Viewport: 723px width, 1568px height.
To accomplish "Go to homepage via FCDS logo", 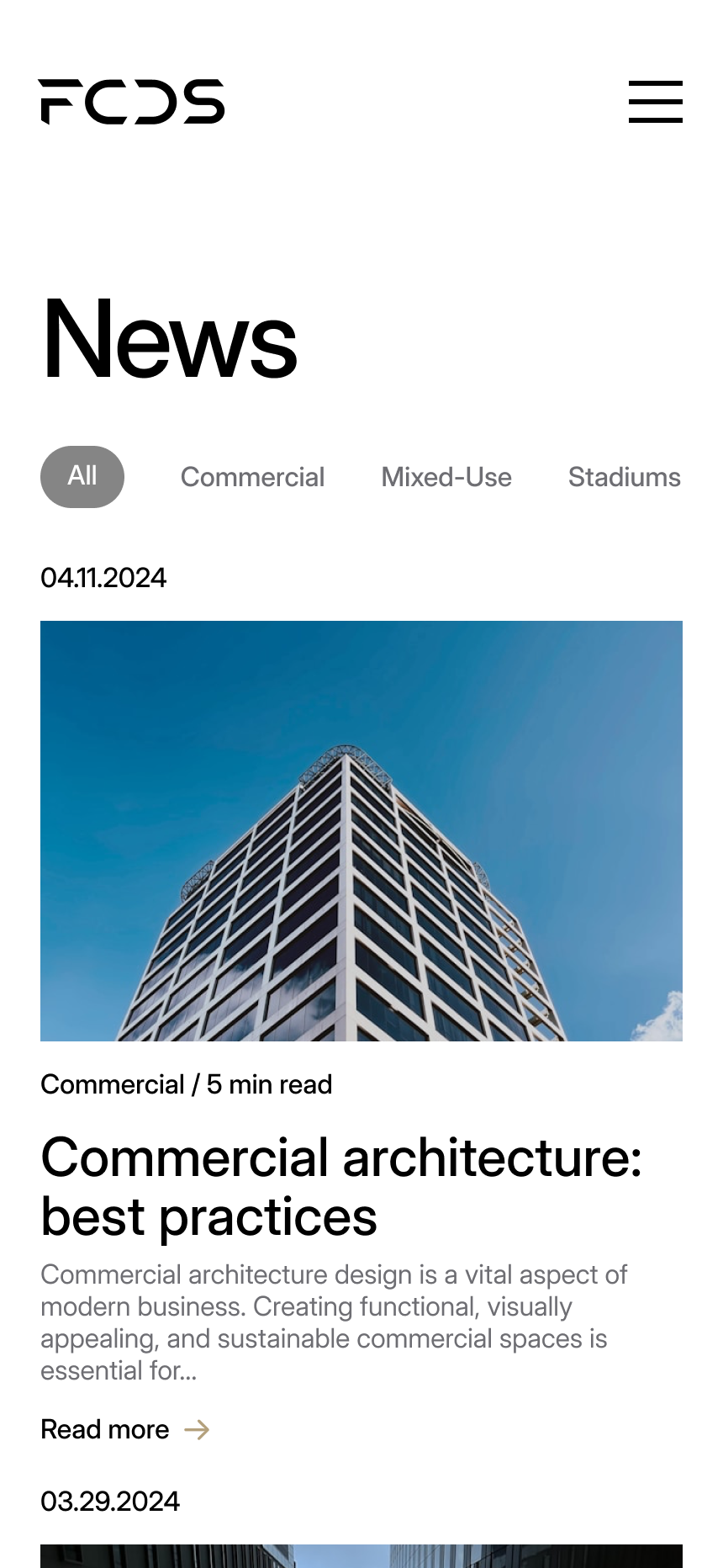I will (131, 102).
